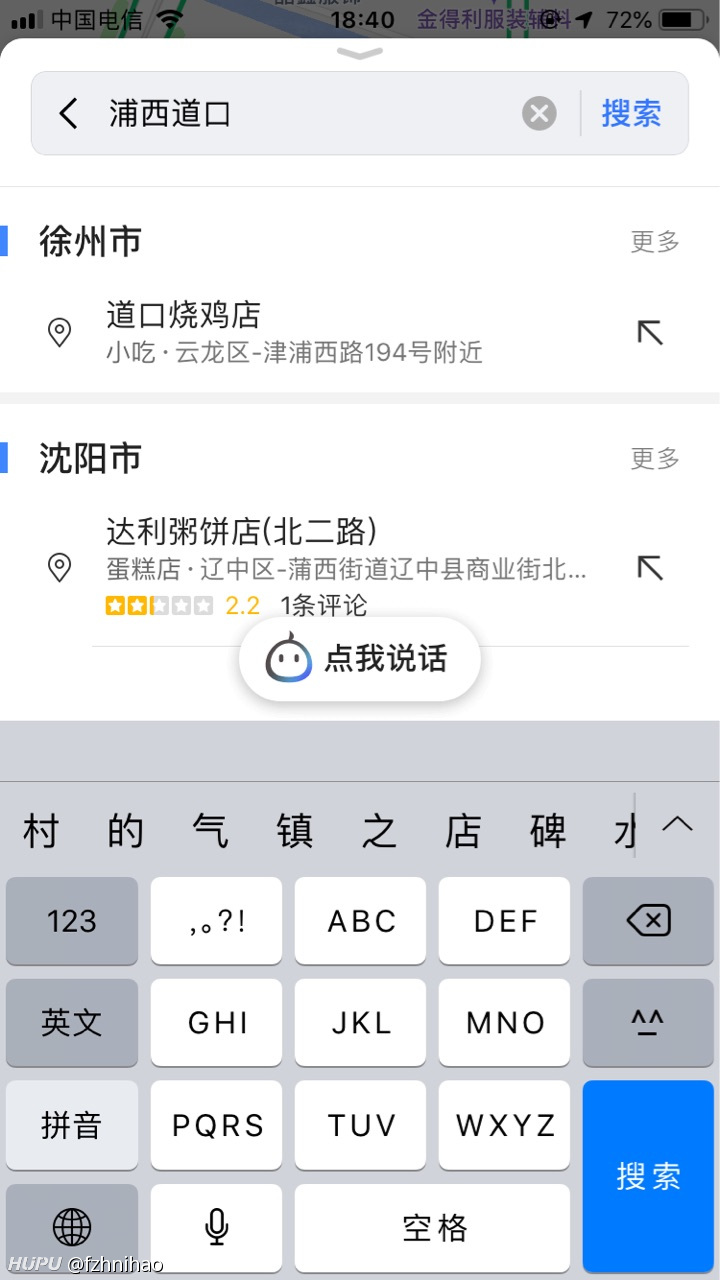Switch keyboard to 英文 mode

(72, 1022)
